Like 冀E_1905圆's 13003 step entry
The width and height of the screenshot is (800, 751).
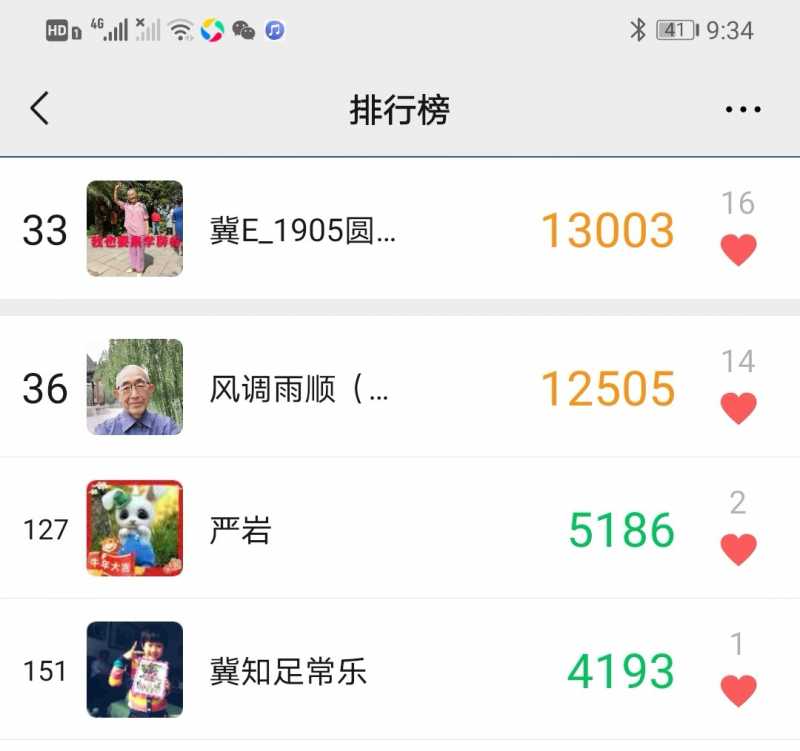[738, 249]
